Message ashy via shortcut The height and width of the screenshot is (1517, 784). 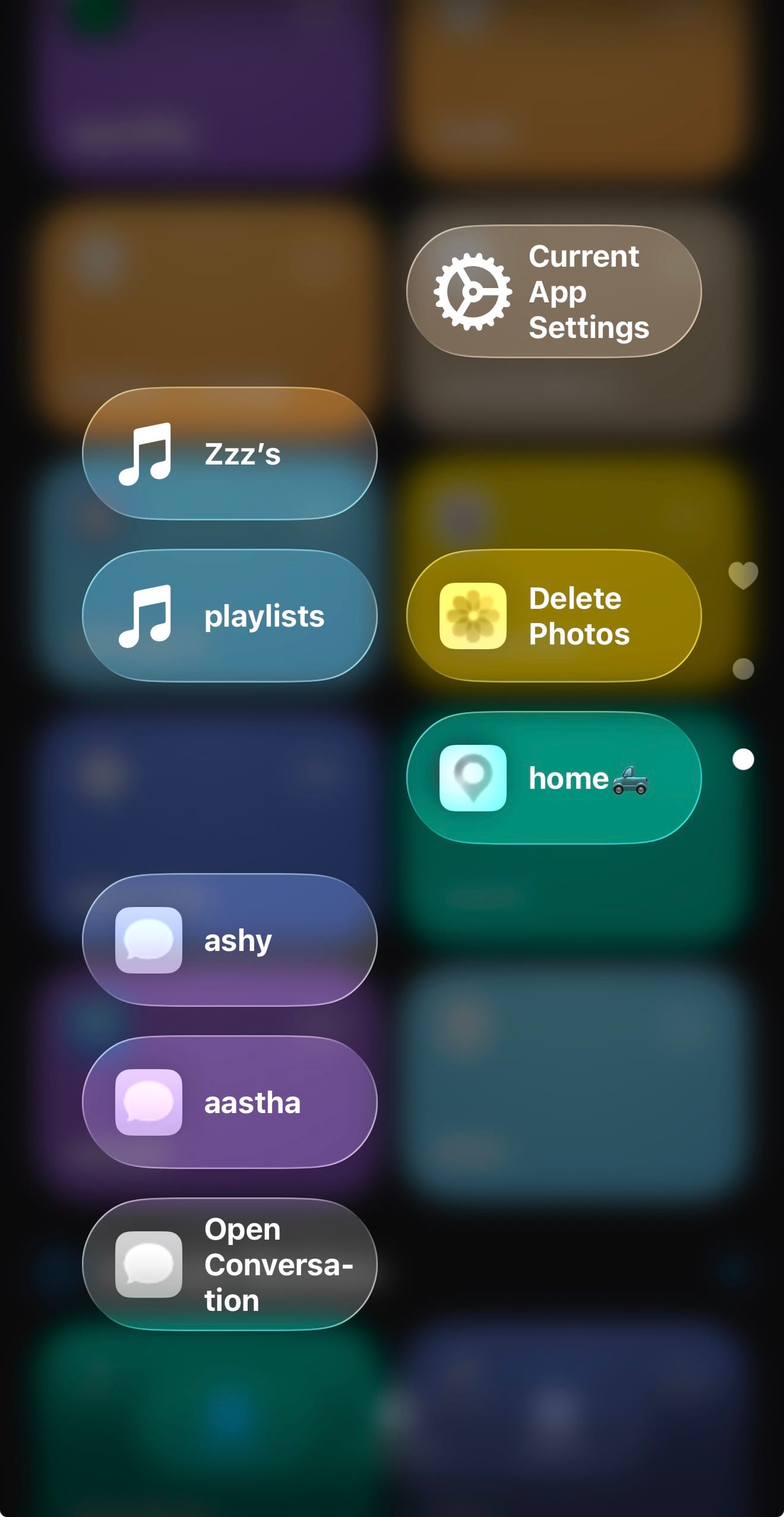229,940
